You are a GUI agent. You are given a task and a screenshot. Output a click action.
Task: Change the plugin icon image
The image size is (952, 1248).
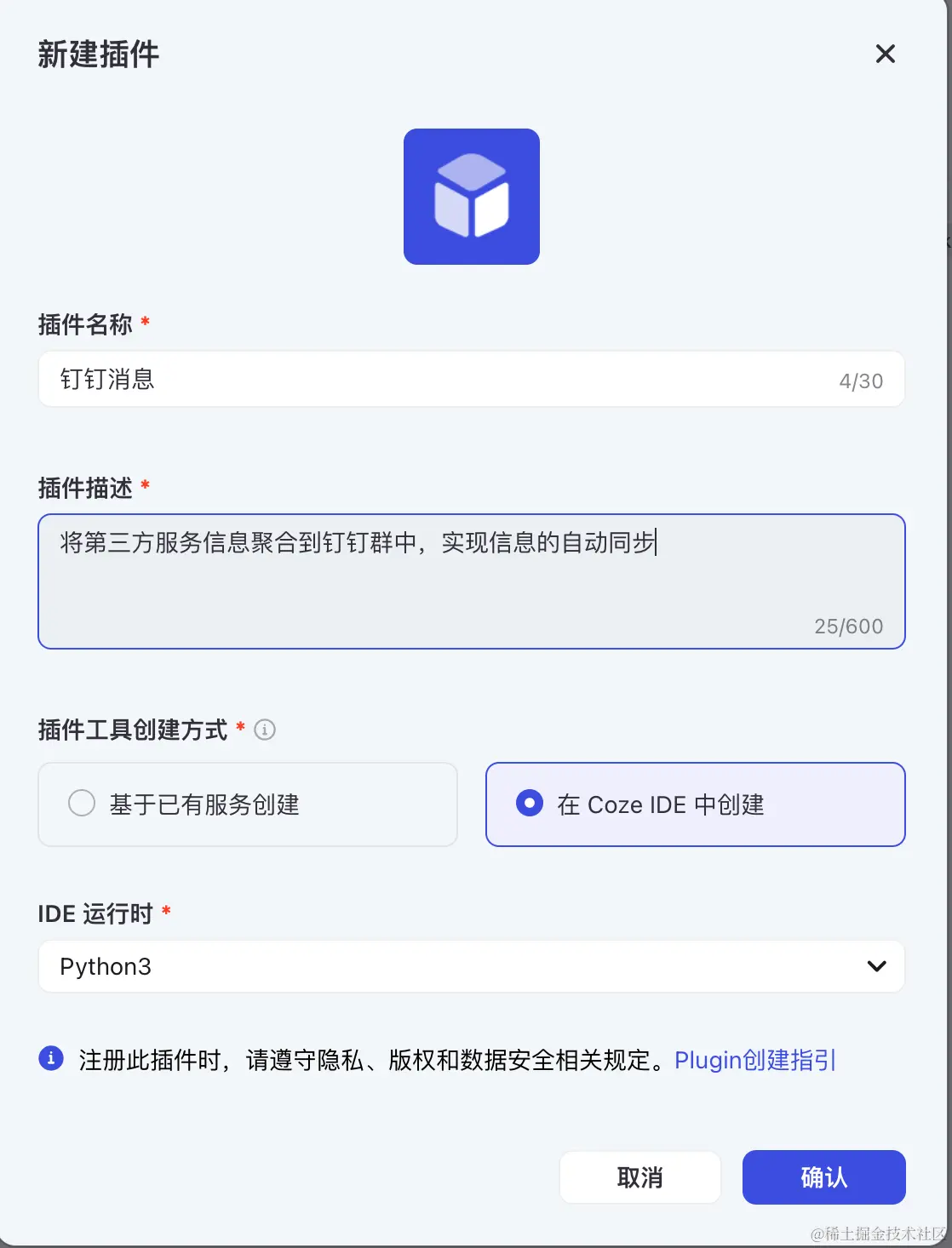coord(471,197)
